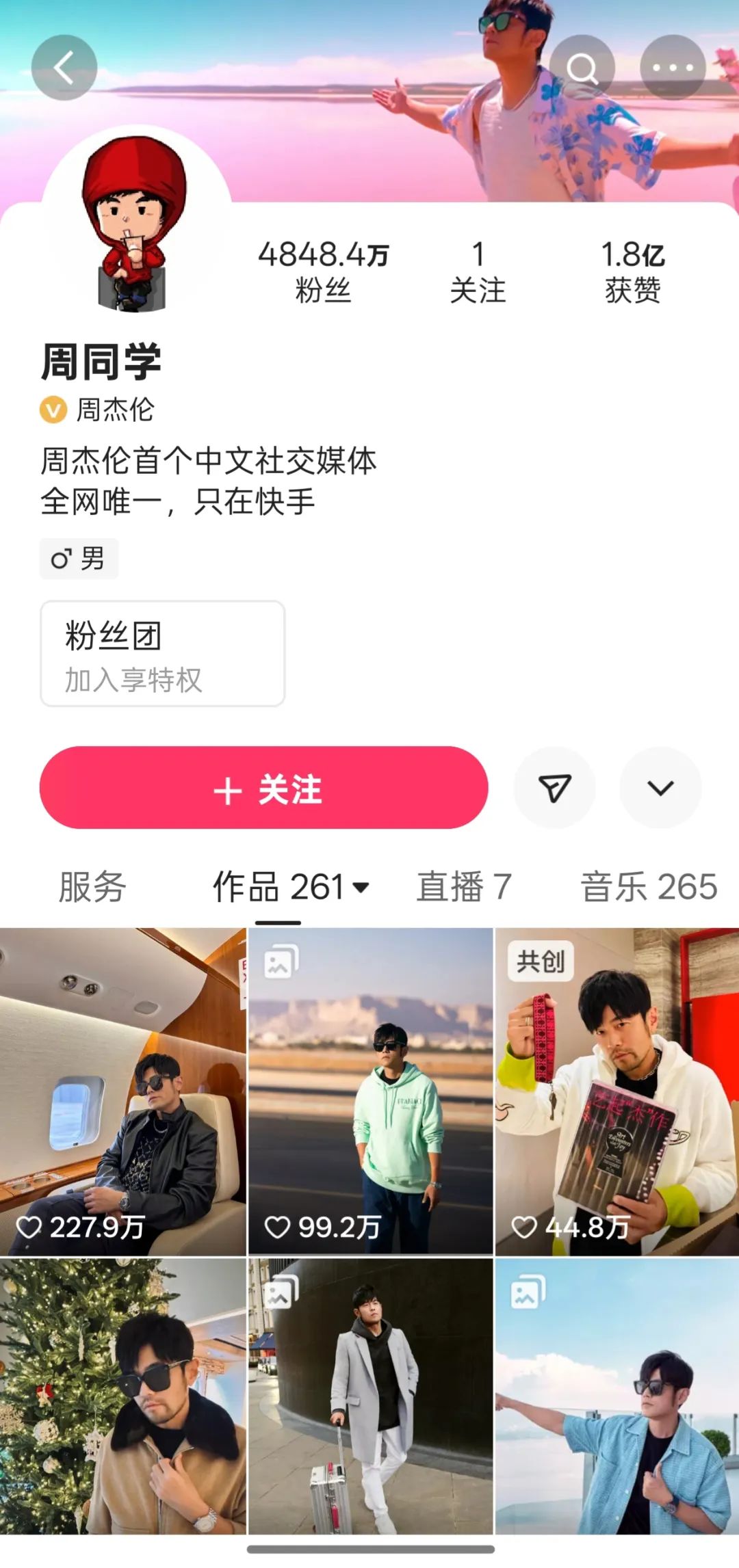Image resolution: width=739 pixels, height=1568 pixels.
Task: Join the 粉丝团 fan club card
Action: point(163,654)
